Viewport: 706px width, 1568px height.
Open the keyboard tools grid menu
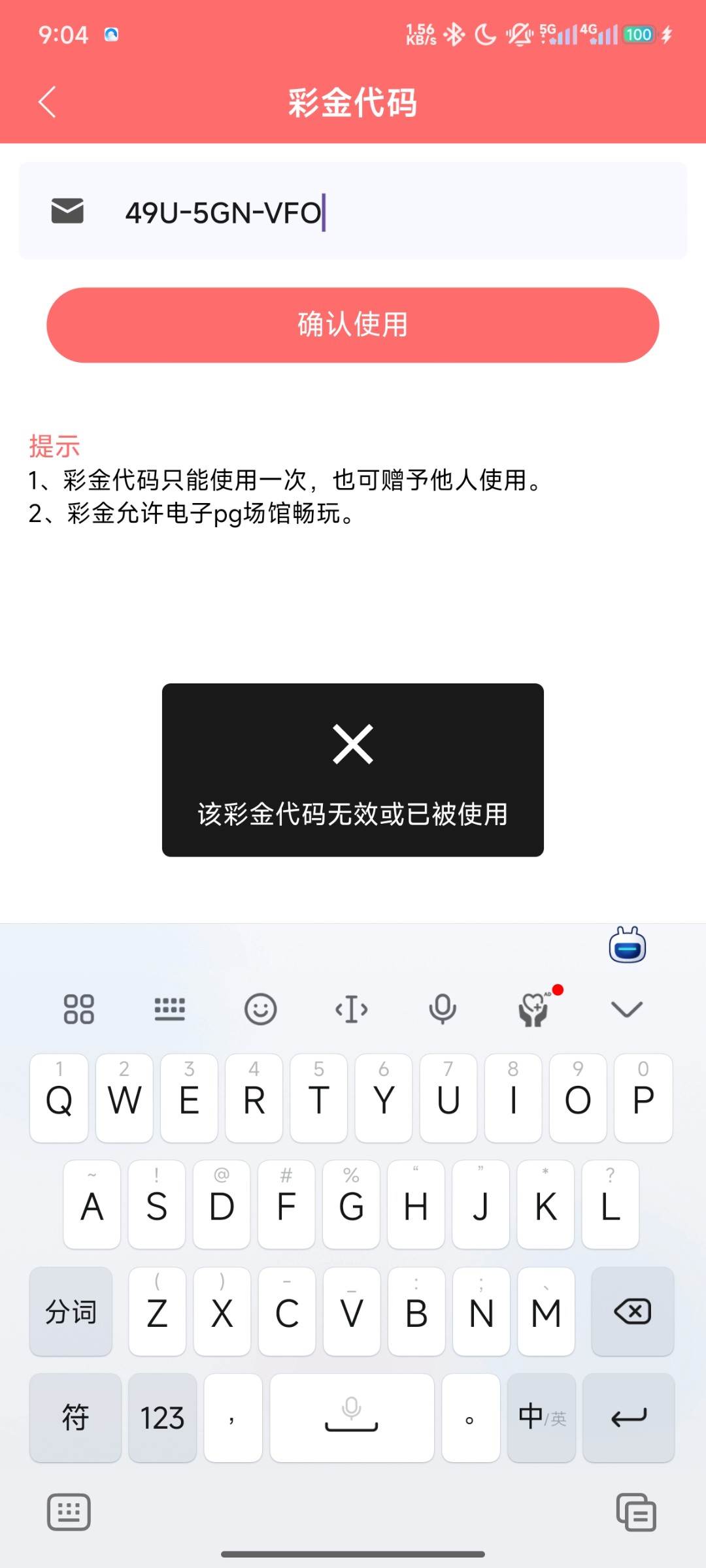79,1009
